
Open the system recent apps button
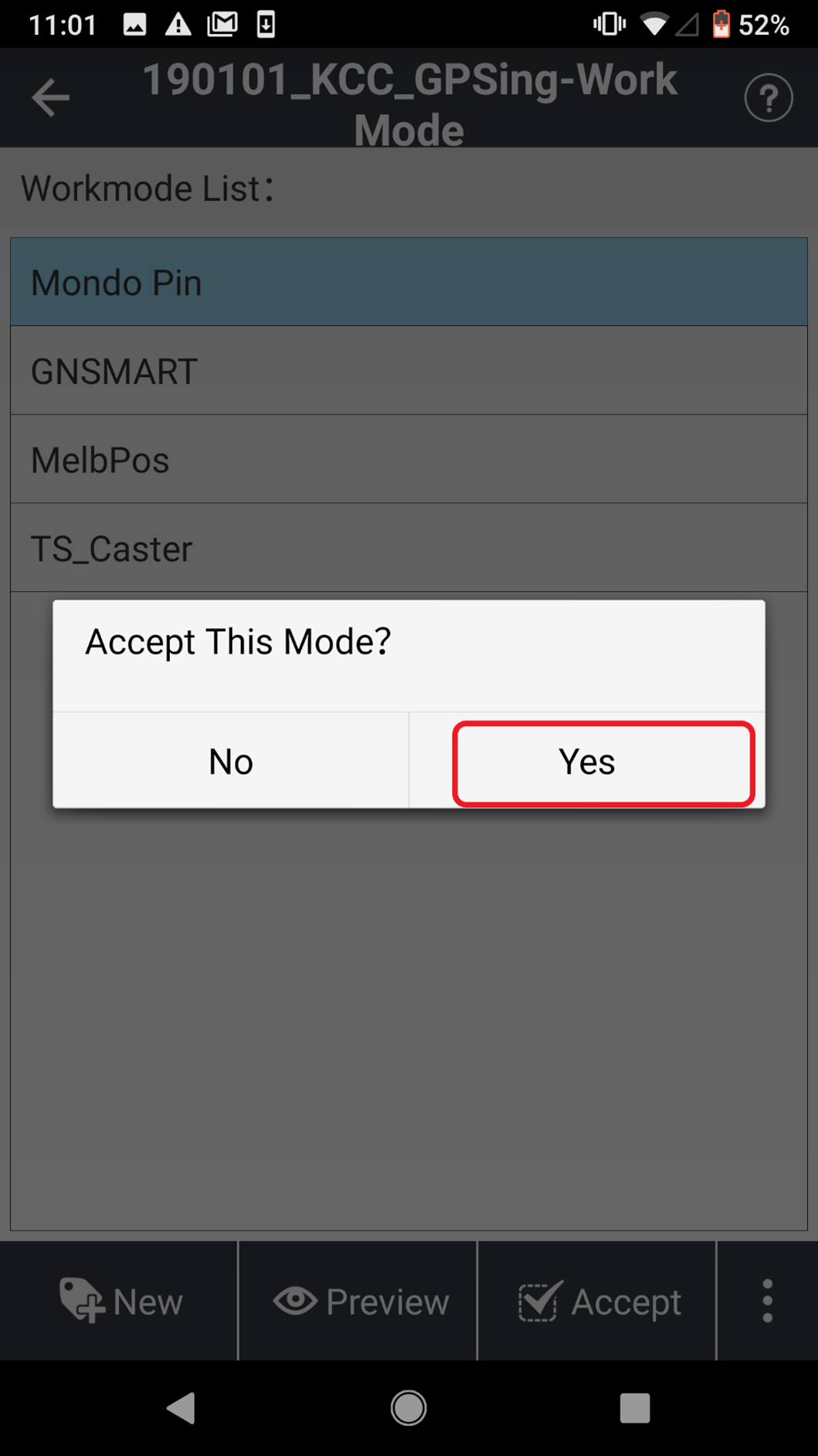coord(634,1408)
